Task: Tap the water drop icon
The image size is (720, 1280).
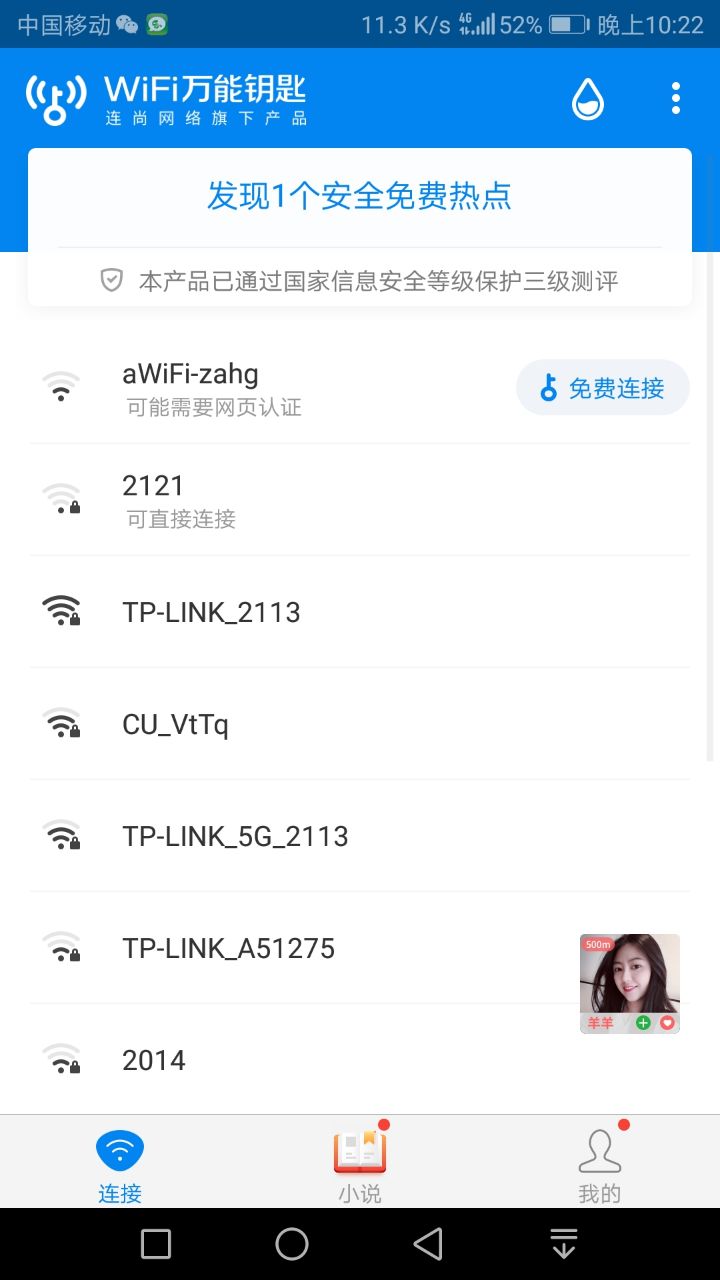Action: click(x=588, y=99)
